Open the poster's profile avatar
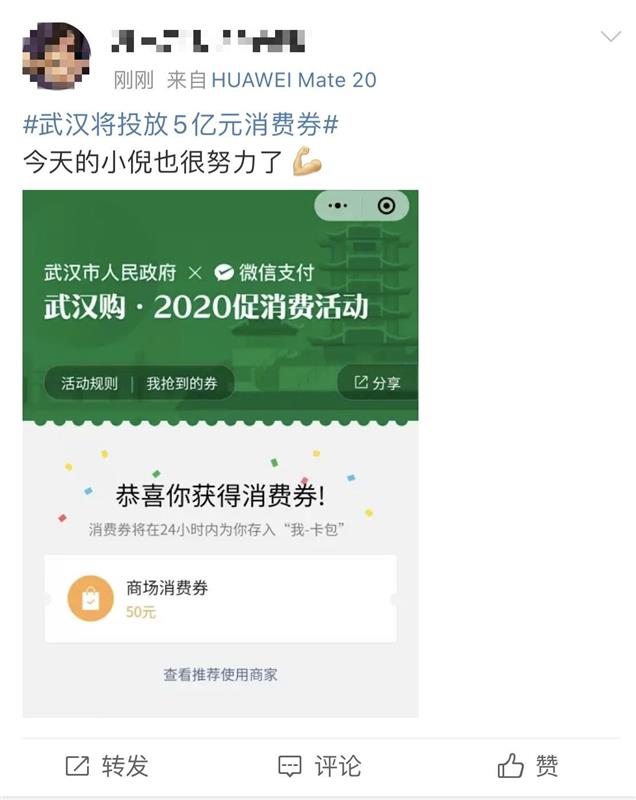This screenshot has width=636, height=800. point(56,57)
